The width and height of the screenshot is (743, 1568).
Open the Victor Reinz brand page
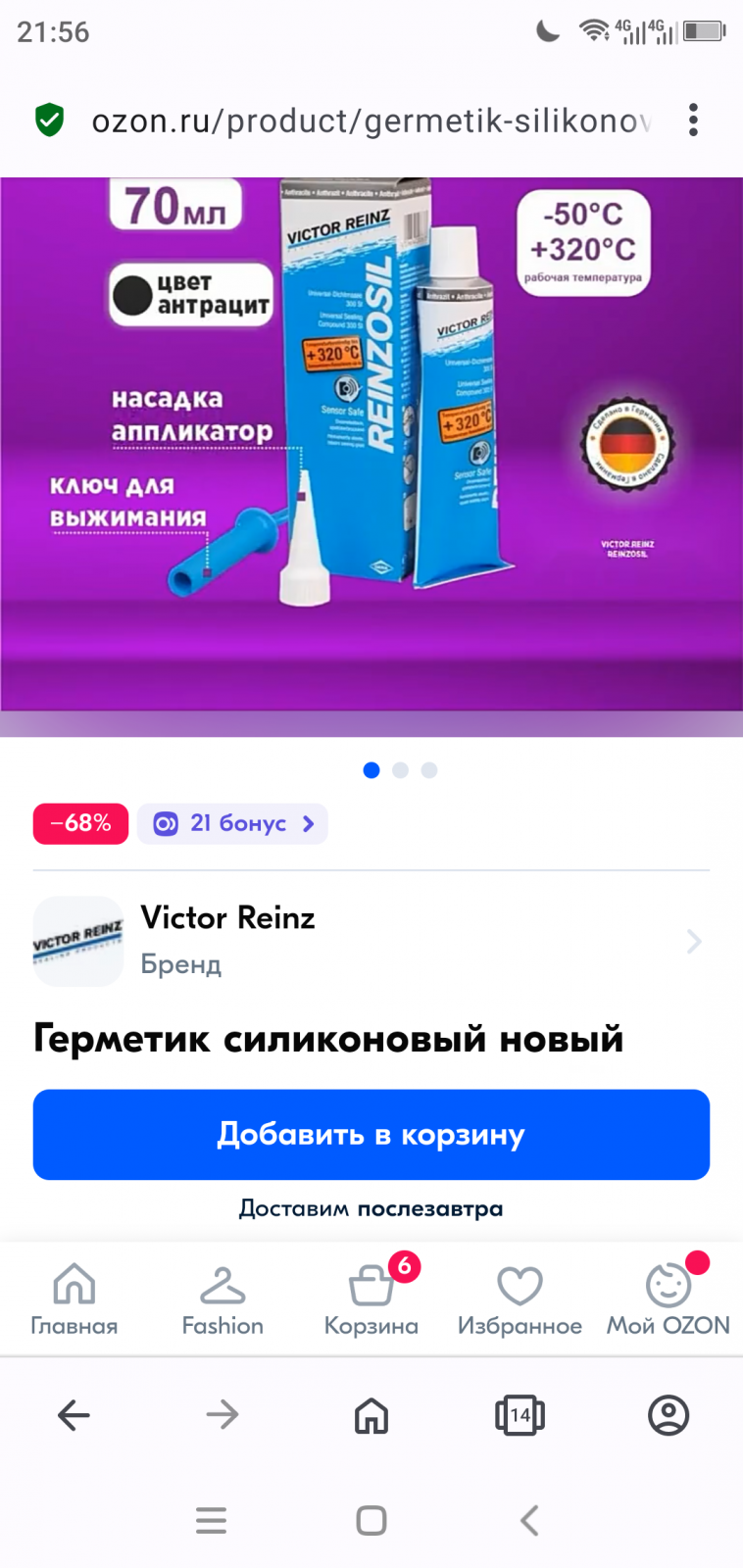pyautogui.click(x=371, y=941)
